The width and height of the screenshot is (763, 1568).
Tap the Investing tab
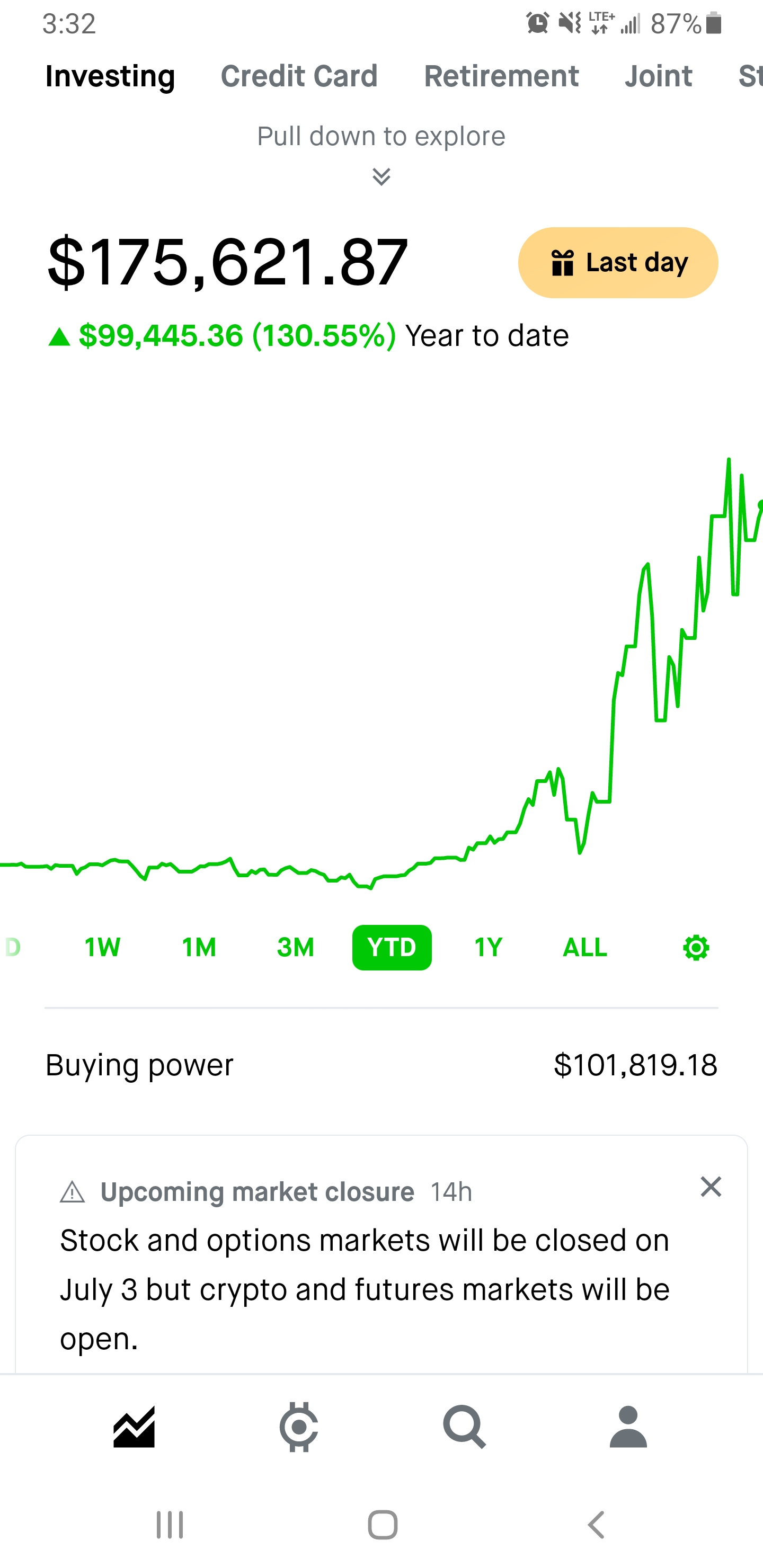[x=110, y=77]
